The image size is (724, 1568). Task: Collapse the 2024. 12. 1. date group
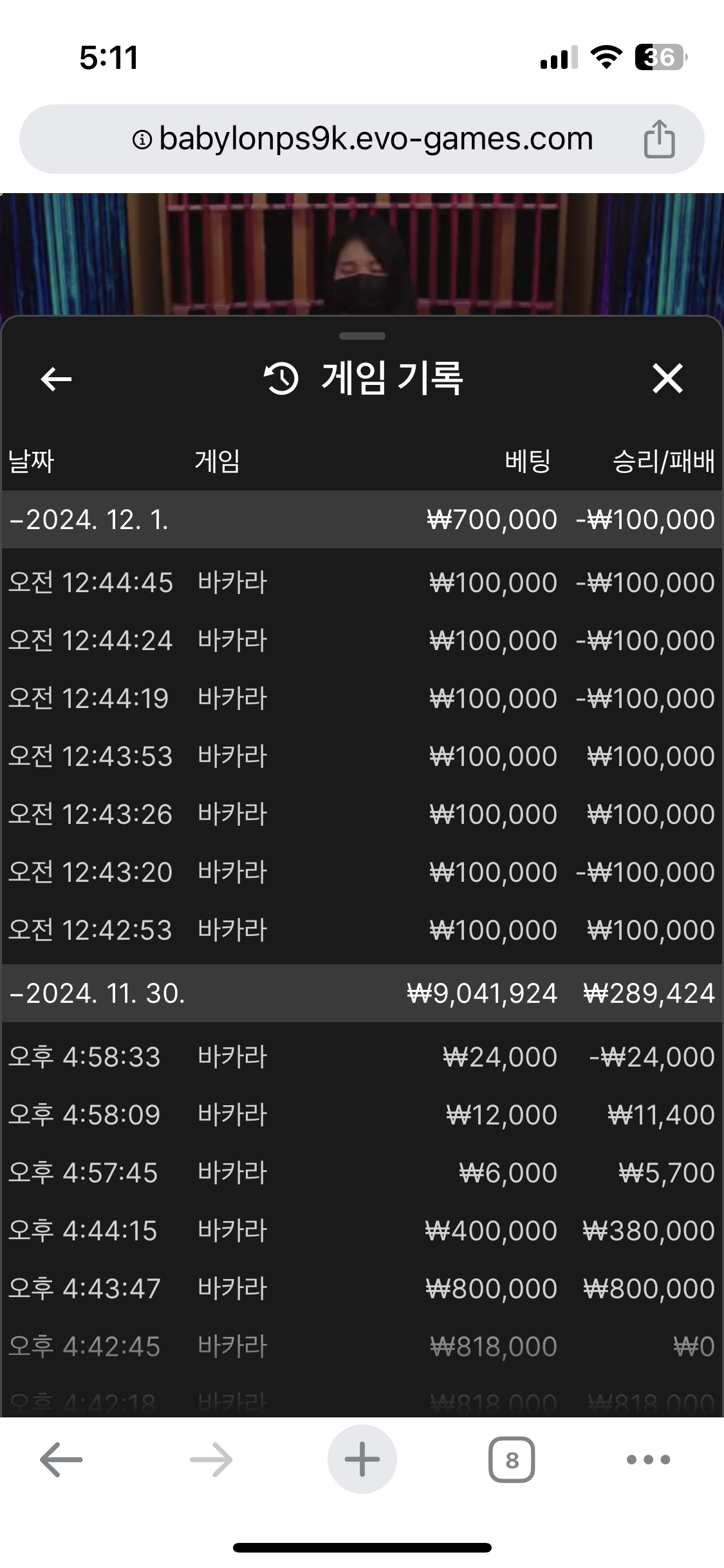point(362,519)
